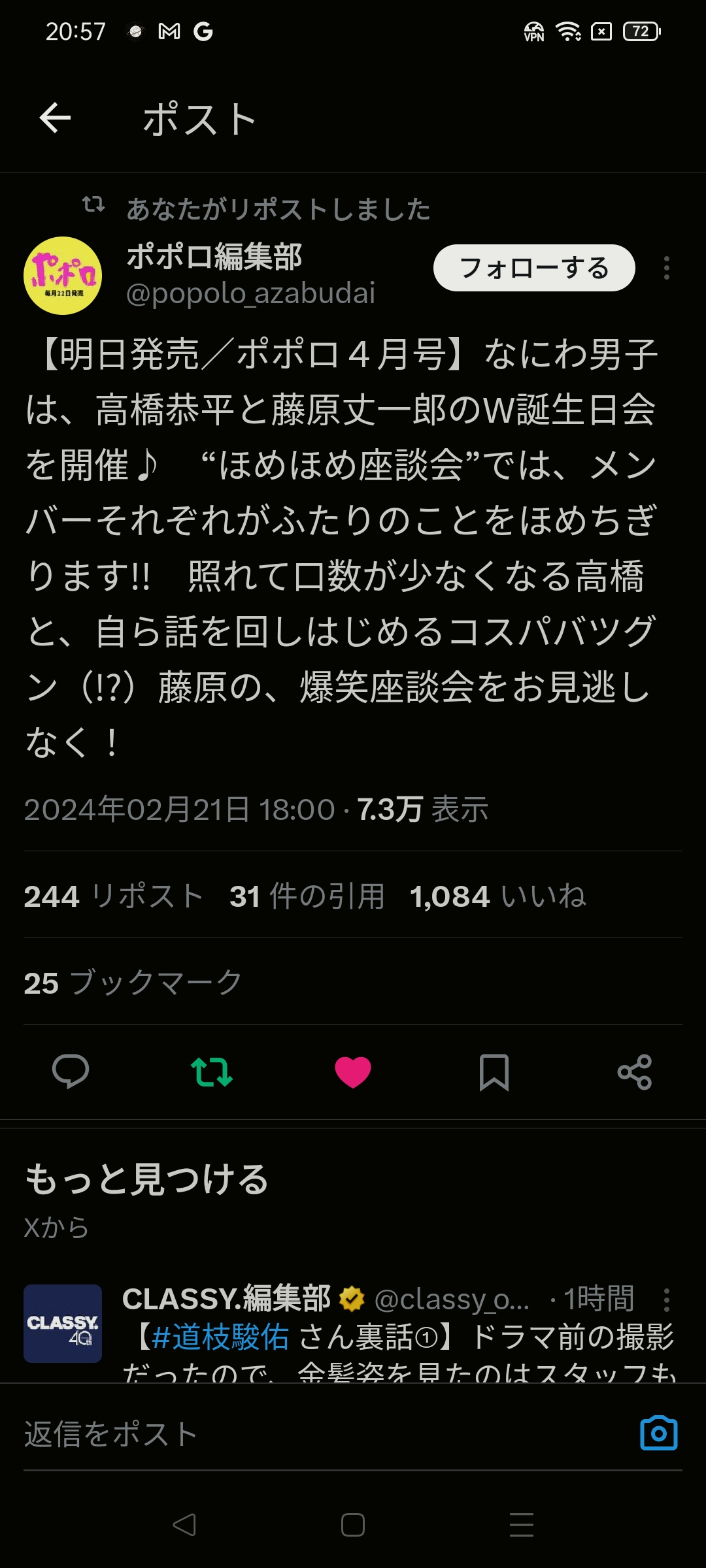View the 31 件の引用 quotes

coord(307,896)
